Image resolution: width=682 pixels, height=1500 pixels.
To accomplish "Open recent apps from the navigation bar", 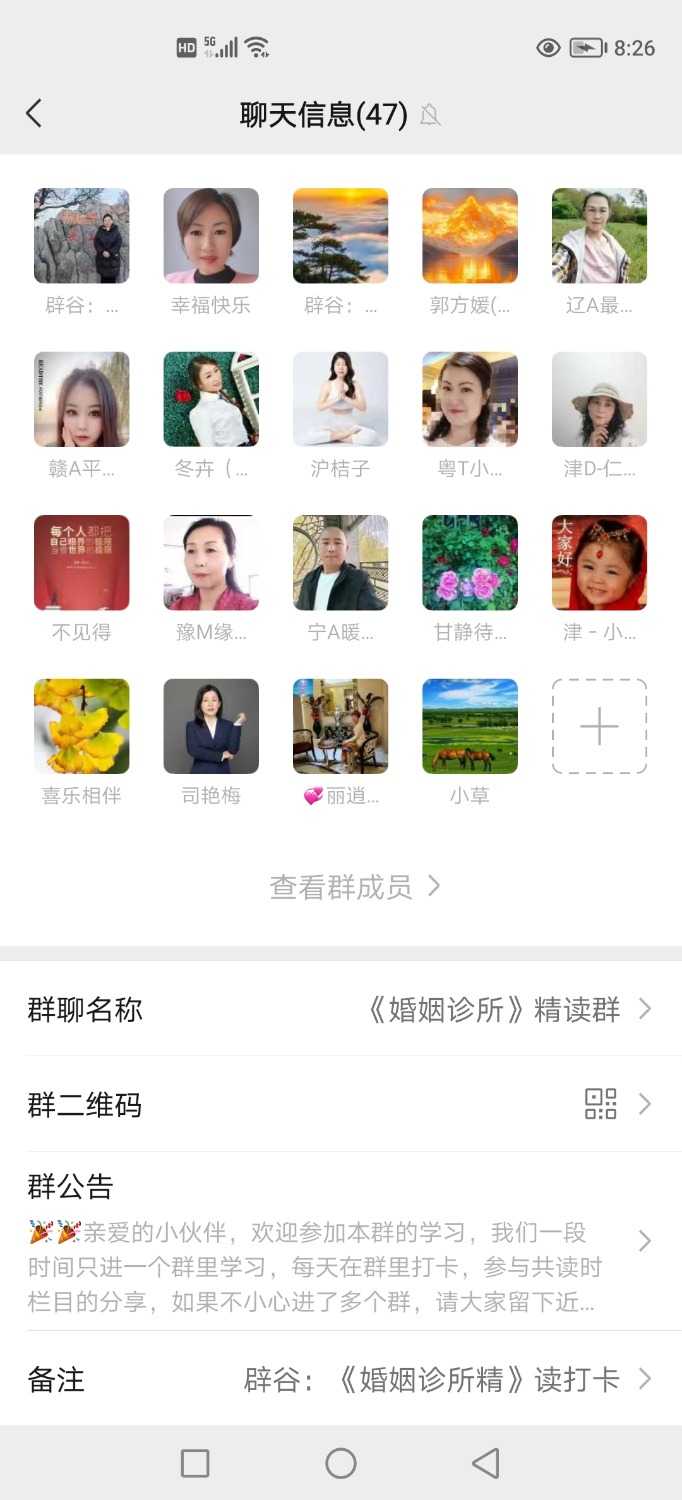I will 195,1463.
